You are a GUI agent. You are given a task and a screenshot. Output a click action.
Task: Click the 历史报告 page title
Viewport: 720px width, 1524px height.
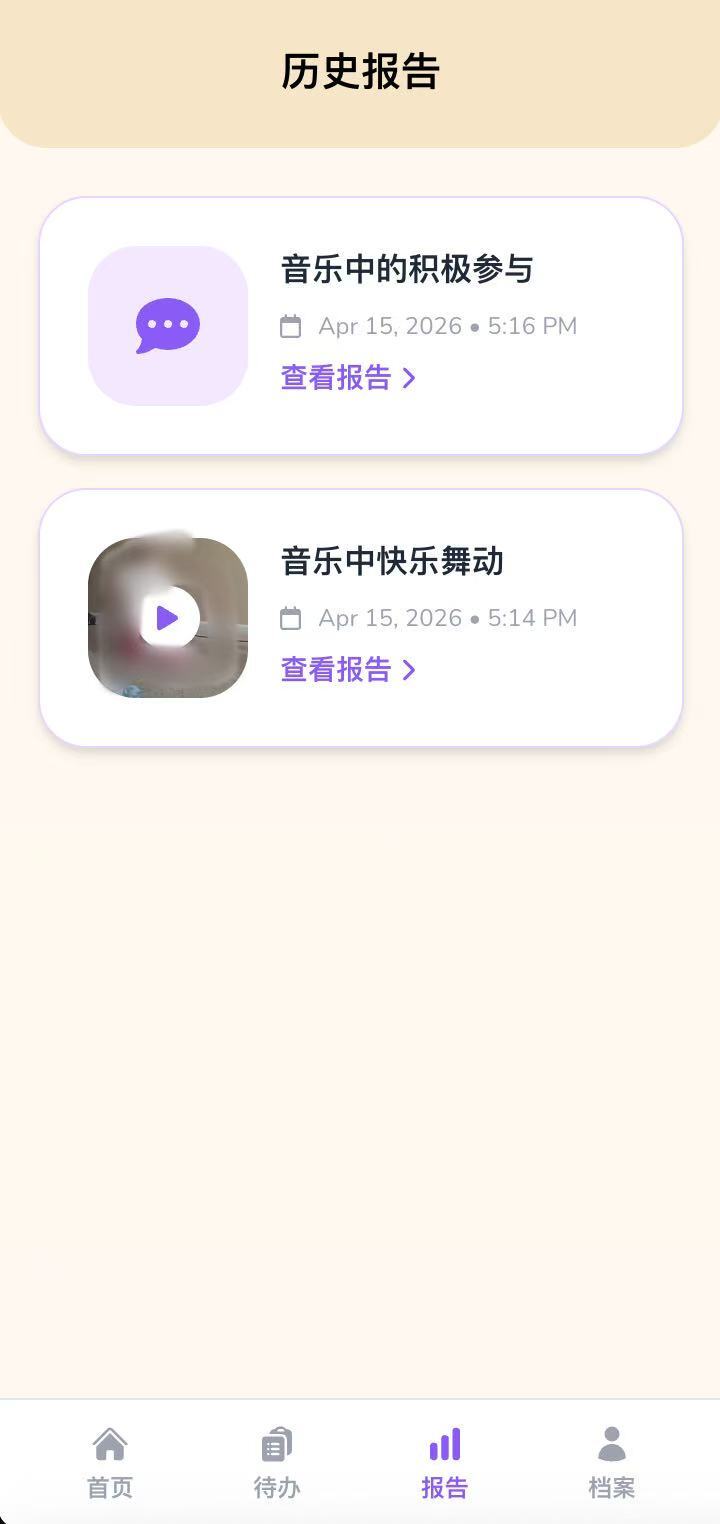359,70
